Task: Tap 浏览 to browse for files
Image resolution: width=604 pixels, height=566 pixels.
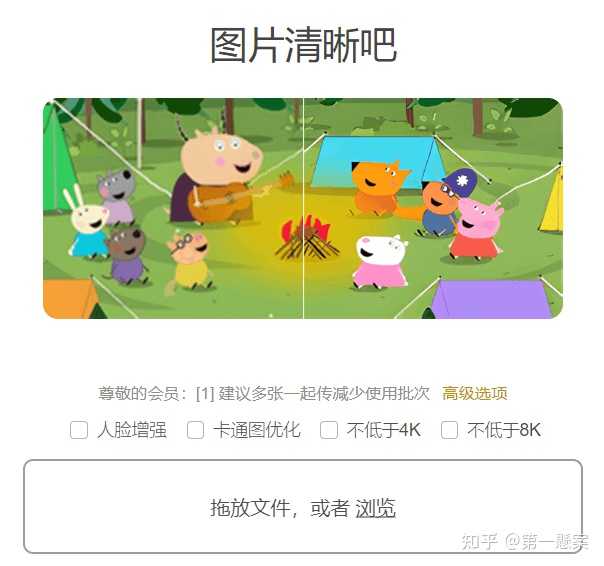Action: [375, 508]
